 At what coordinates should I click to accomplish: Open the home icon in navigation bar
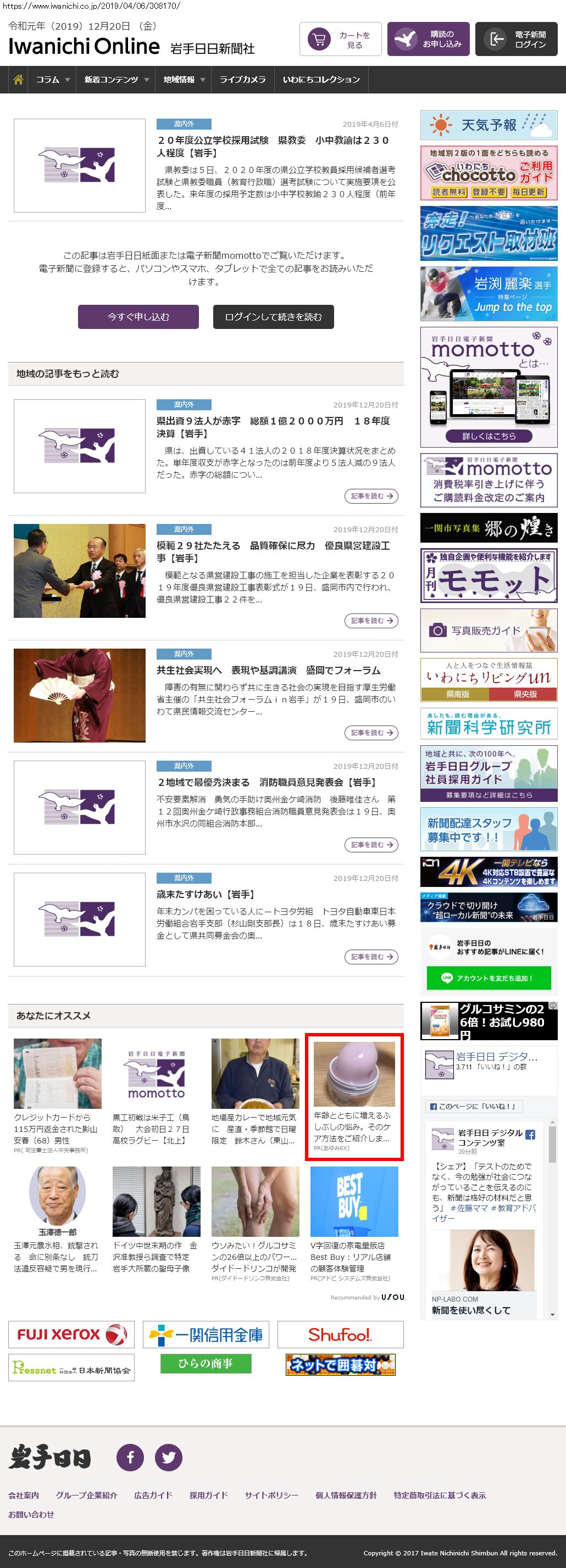coord(18,80)
